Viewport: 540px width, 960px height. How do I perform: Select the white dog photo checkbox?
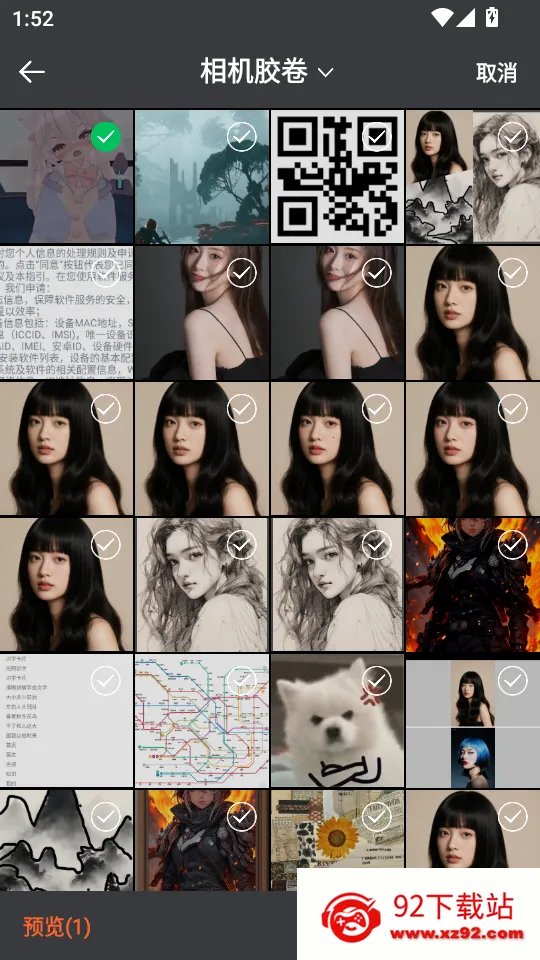coord(377,681)
